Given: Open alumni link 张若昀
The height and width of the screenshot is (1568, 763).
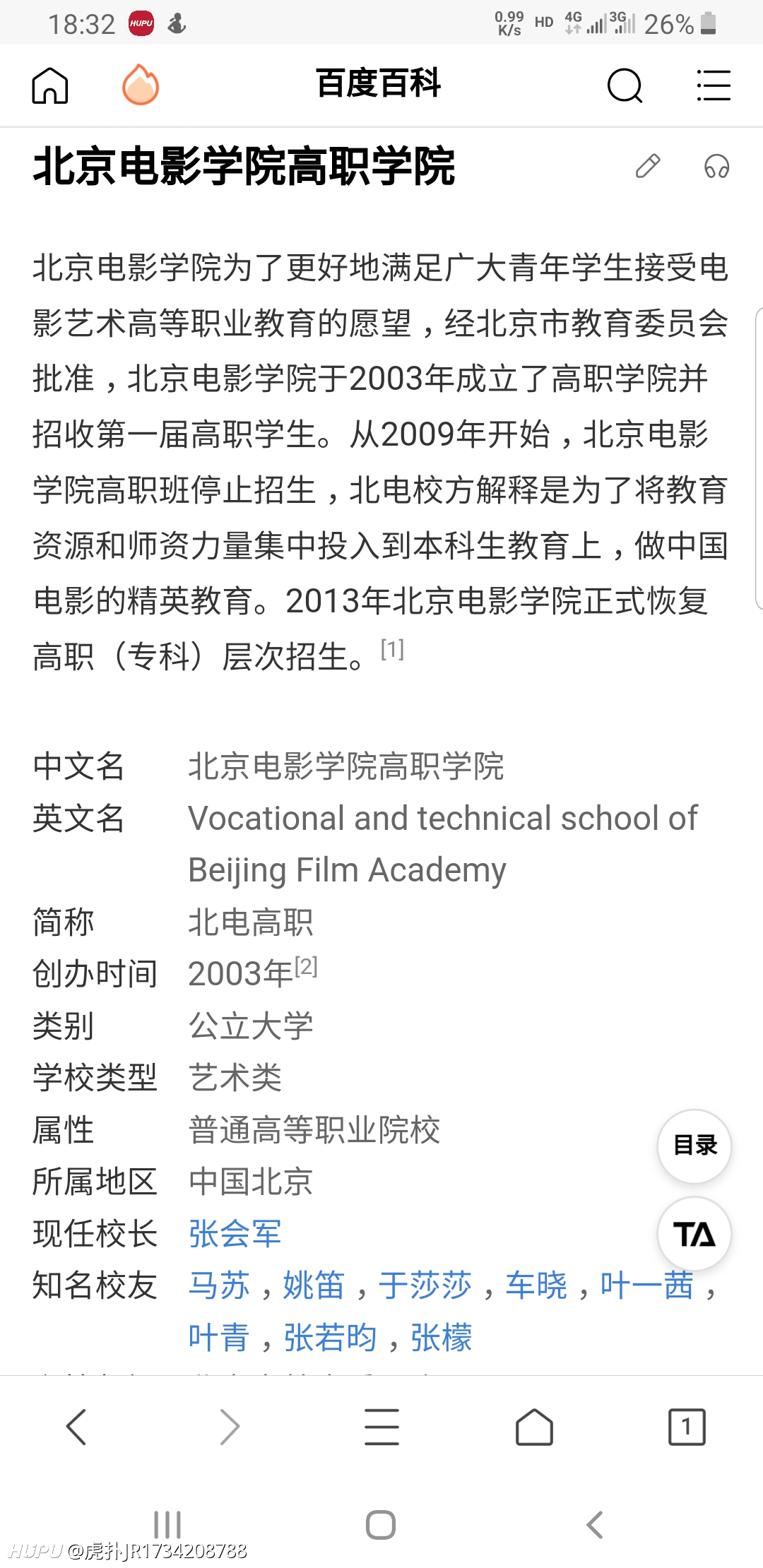Looking at the screenshot, I should pyautogui.click(x=330, y=1338).
